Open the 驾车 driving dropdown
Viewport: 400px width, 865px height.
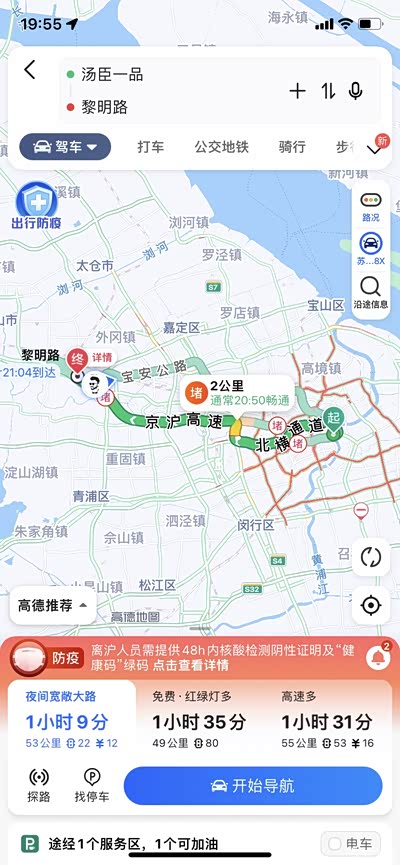[65, 147]
